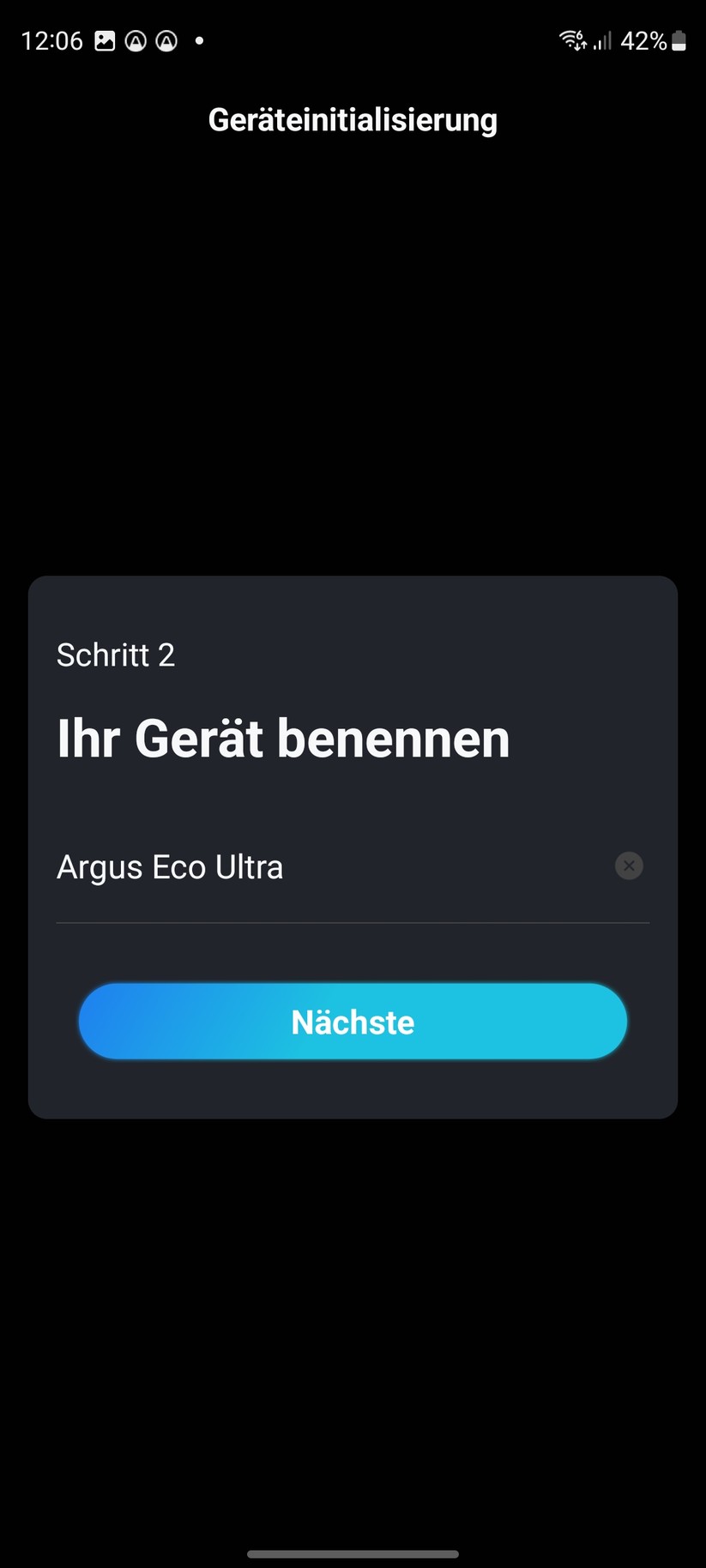Image resolution: width=706 pixels, height=1568 pixels.
Task: Click the Ihr Gerät benennen heading
Action: pyautogui.click(x=283, y=738)
